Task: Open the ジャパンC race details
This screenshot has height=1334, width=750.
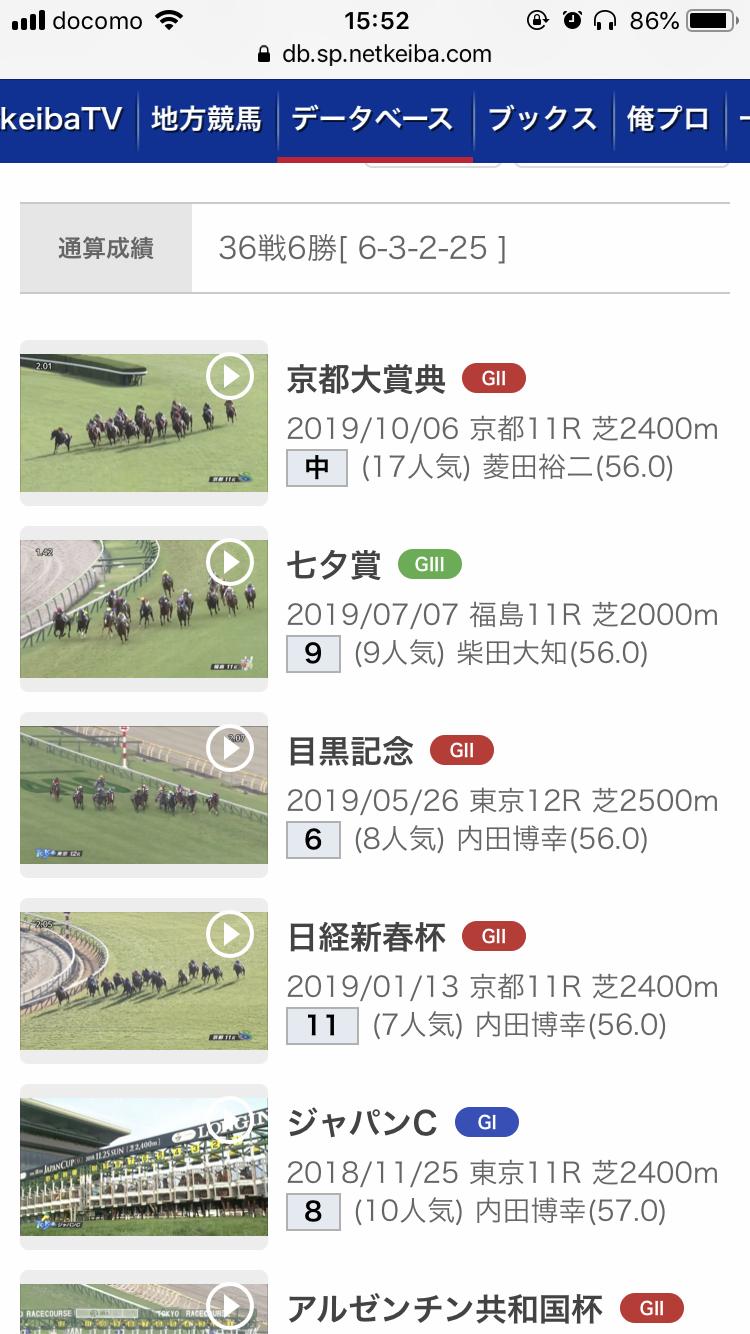Action: pyautogui.click(x=362, y=1123)
